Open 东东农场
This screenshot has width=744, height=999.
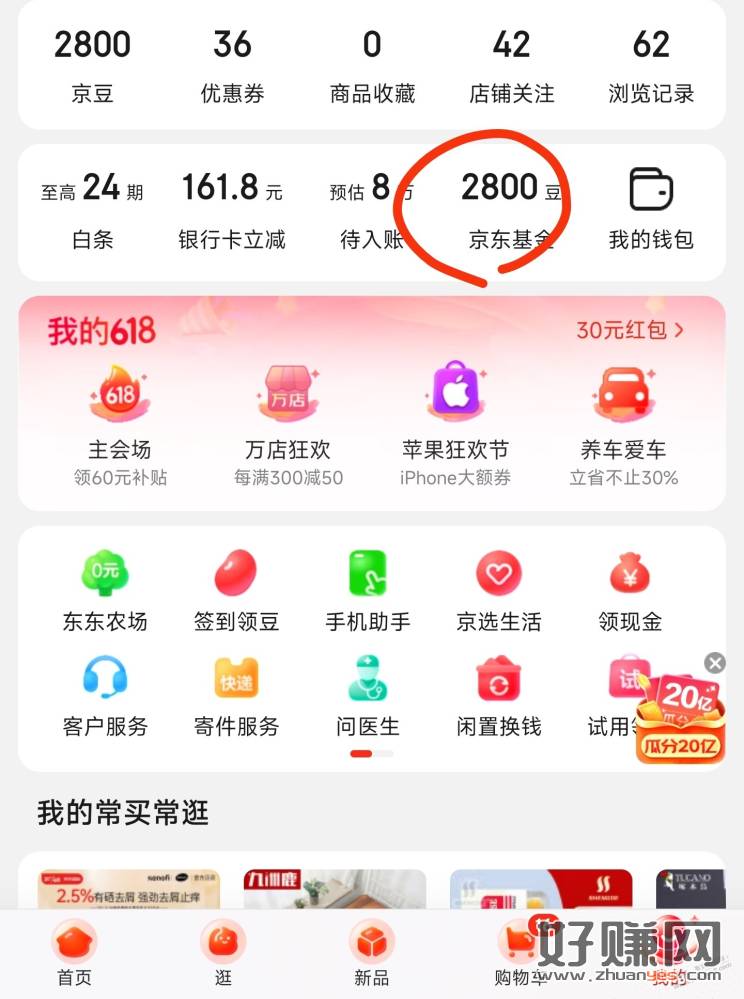[105, 592]
